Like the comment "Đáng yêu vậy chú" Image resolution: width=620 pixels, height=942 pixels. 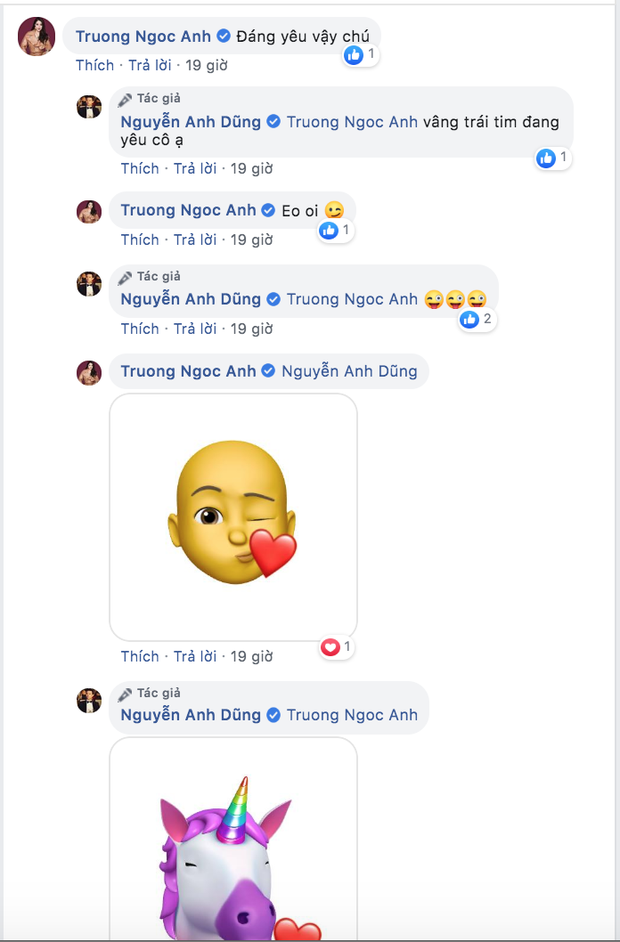click(94, 65)
